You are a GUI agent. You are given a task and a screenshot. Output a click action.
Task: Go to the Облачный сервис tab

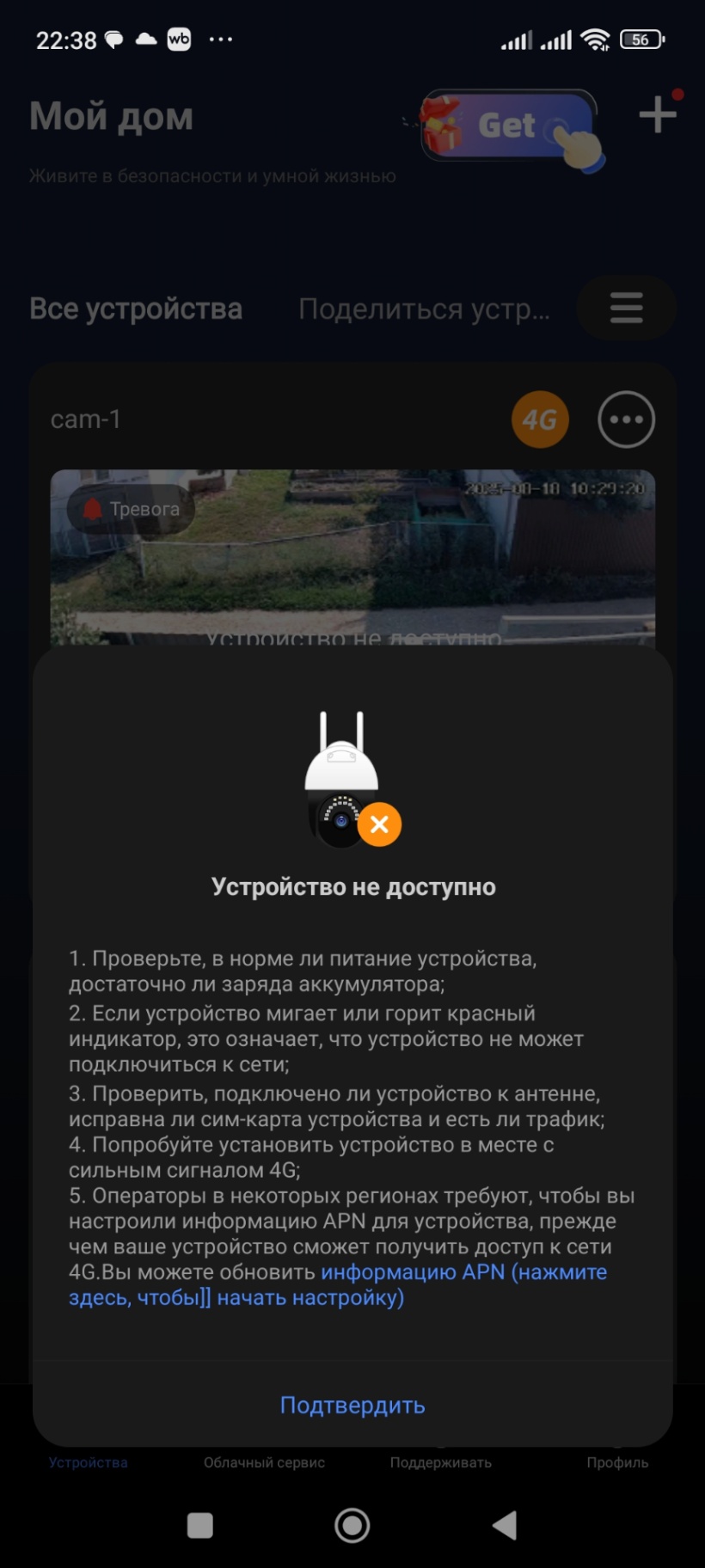[x=264, y=1462]
